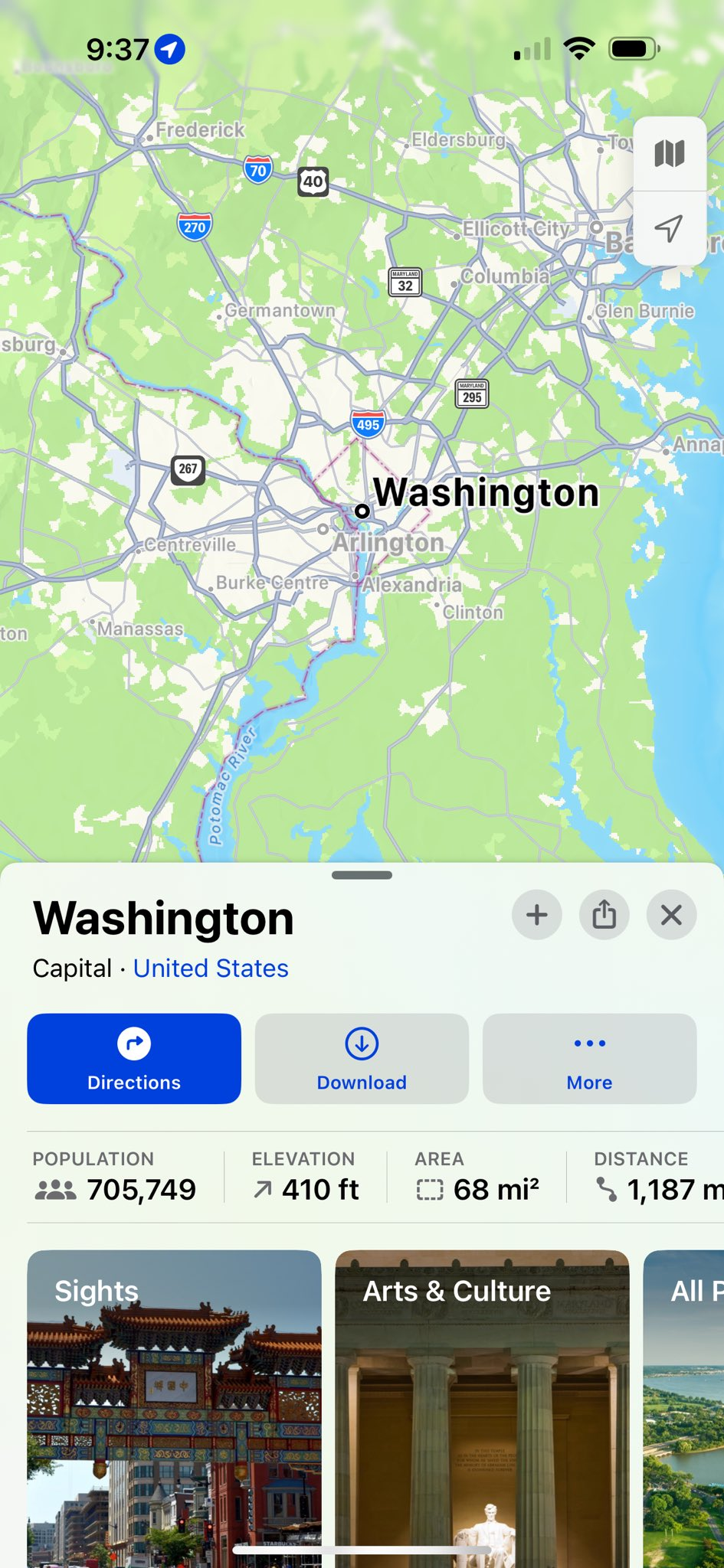
Task: Open the Sights guide card
Action: tap(174, 1409)
